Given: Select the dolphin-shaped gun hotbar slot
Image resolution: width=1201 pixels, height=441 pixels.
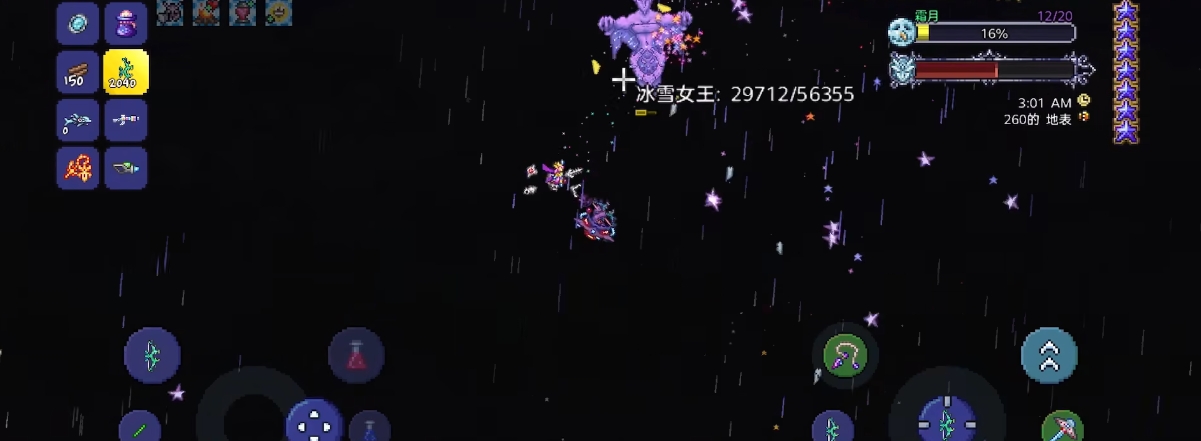Looking at the screenshot, I should 77,120.
